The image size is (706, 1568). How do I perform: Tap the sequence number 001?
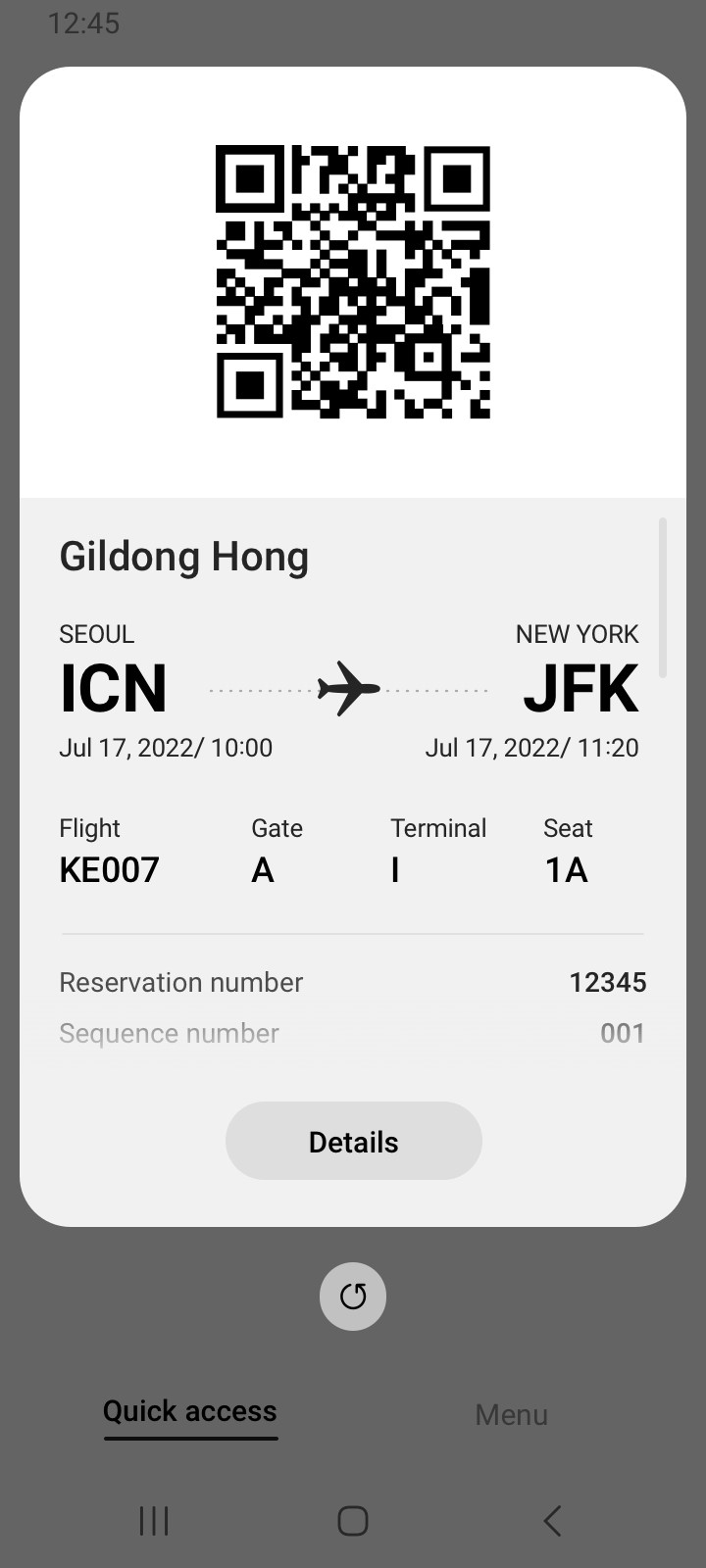tap(623, 1033)
